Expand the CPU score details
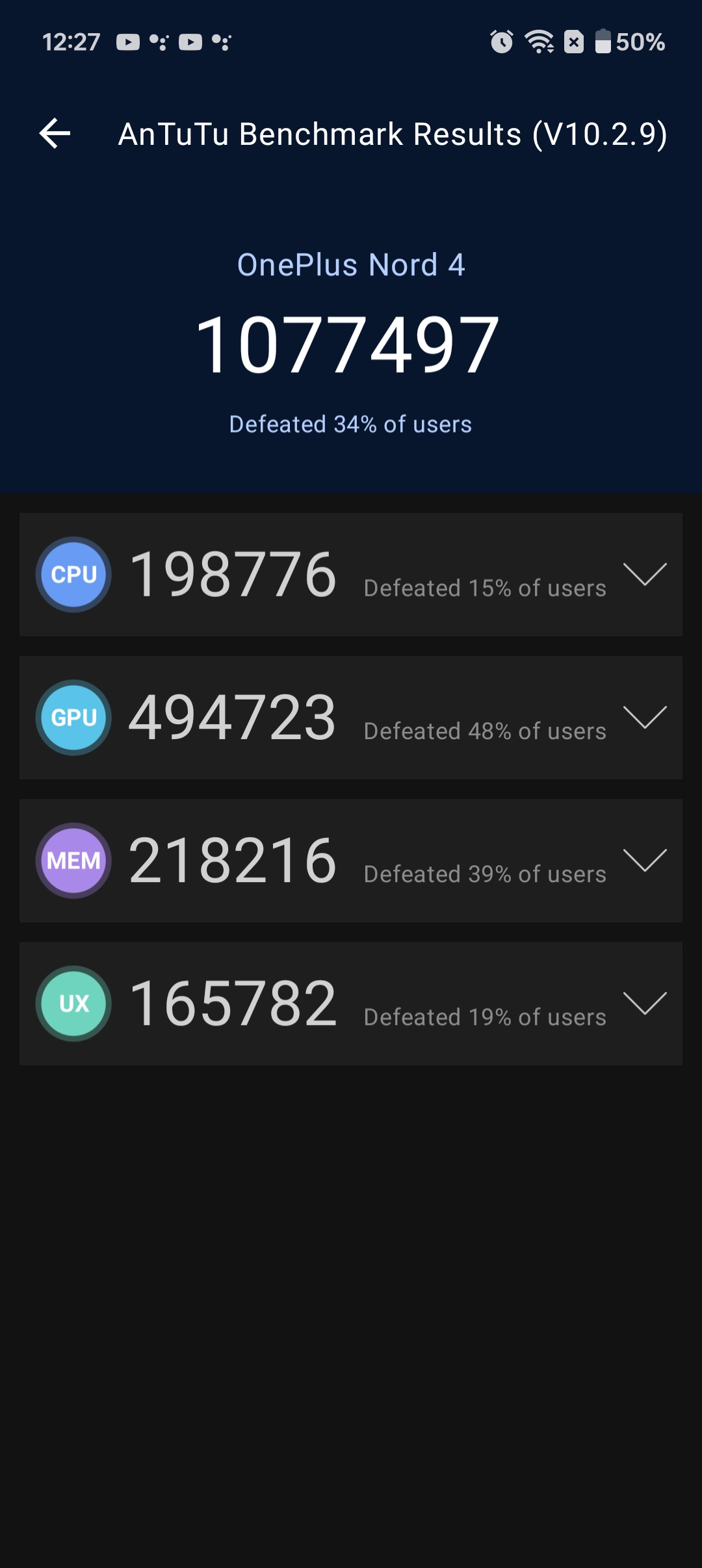This screenshot has width=702, height=1568. point(645,574)
